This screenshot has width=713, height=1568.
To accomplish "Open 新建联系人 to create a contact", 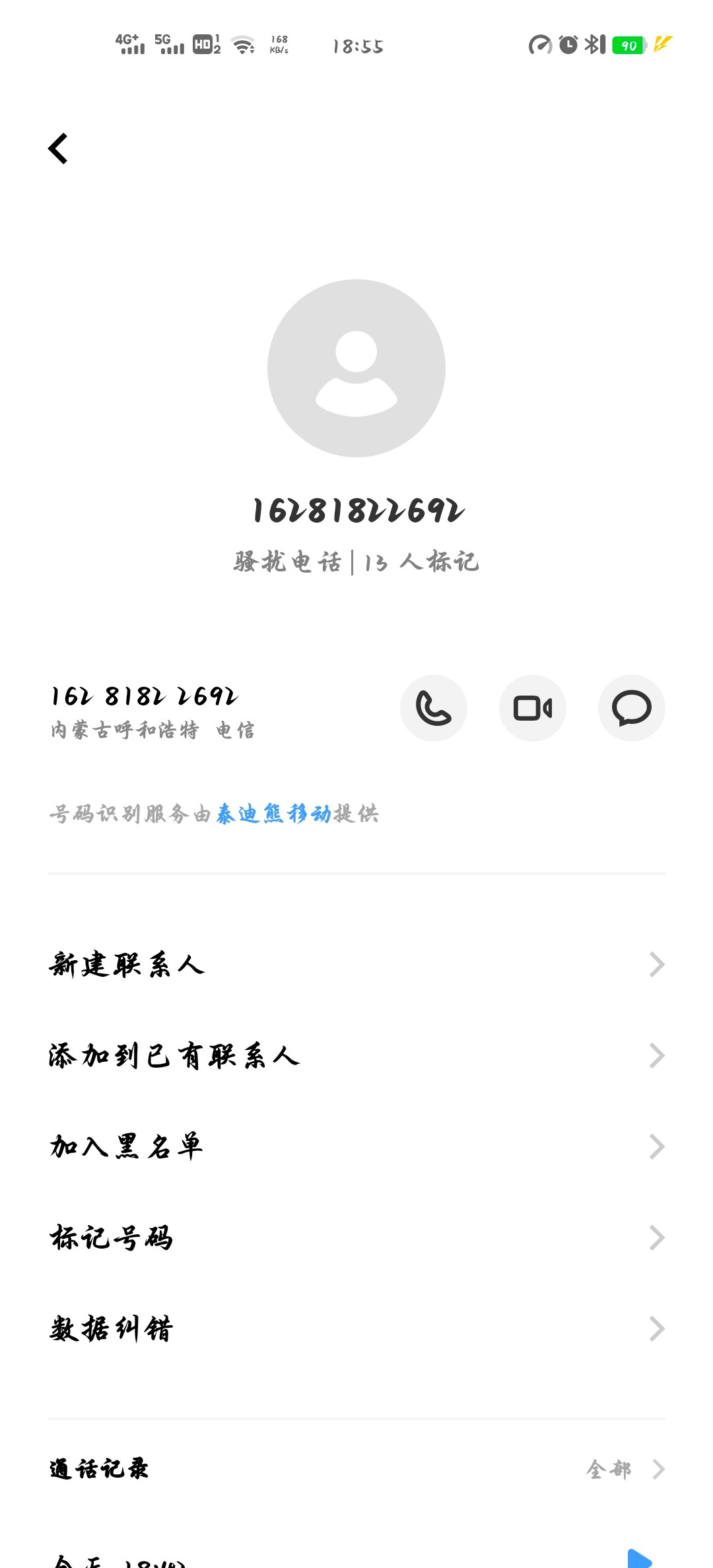I will tap(356, 965).
